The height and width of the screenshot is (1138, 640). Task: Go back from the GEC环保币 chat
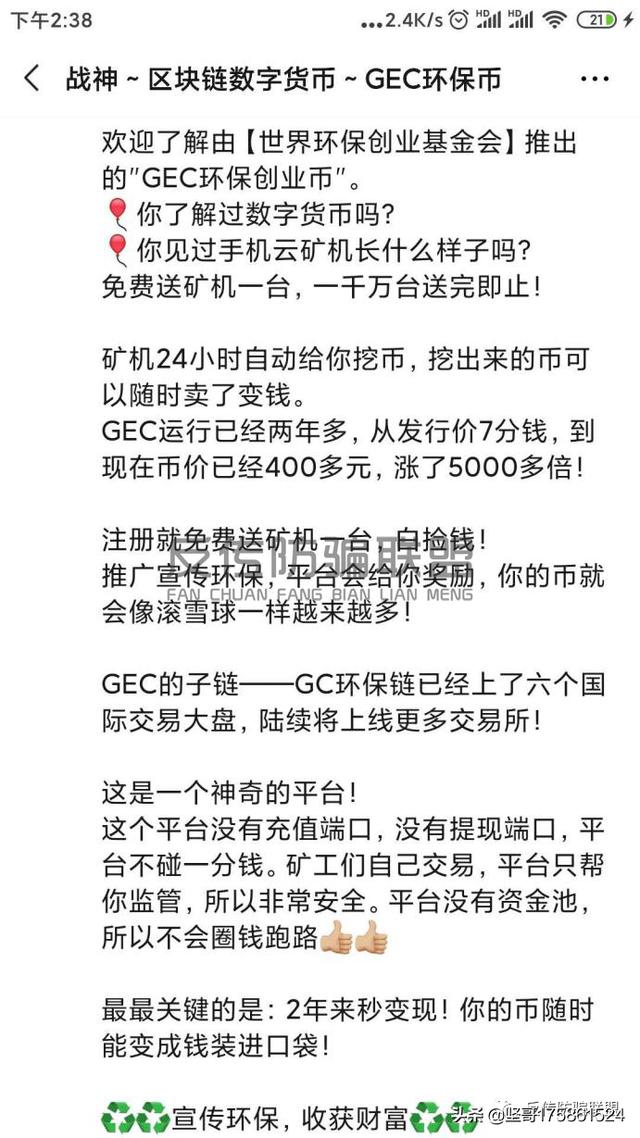click(31, 78)
